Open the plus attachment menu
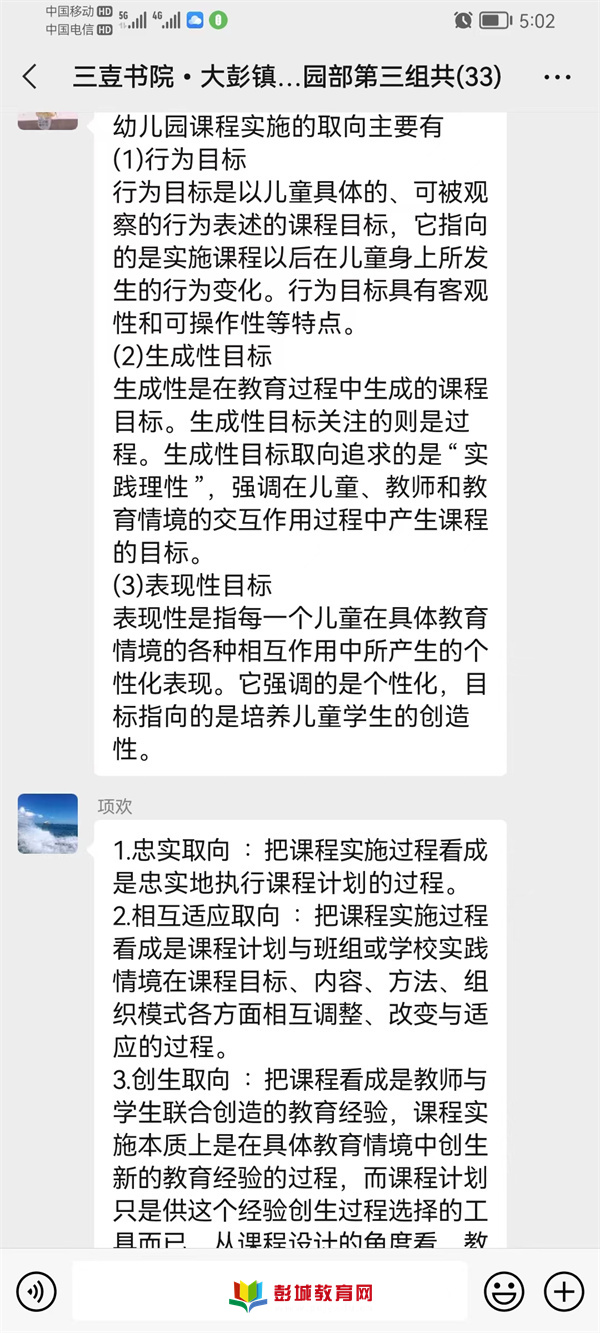Screen dimensions: 600x1333 tap(564, 1291)
